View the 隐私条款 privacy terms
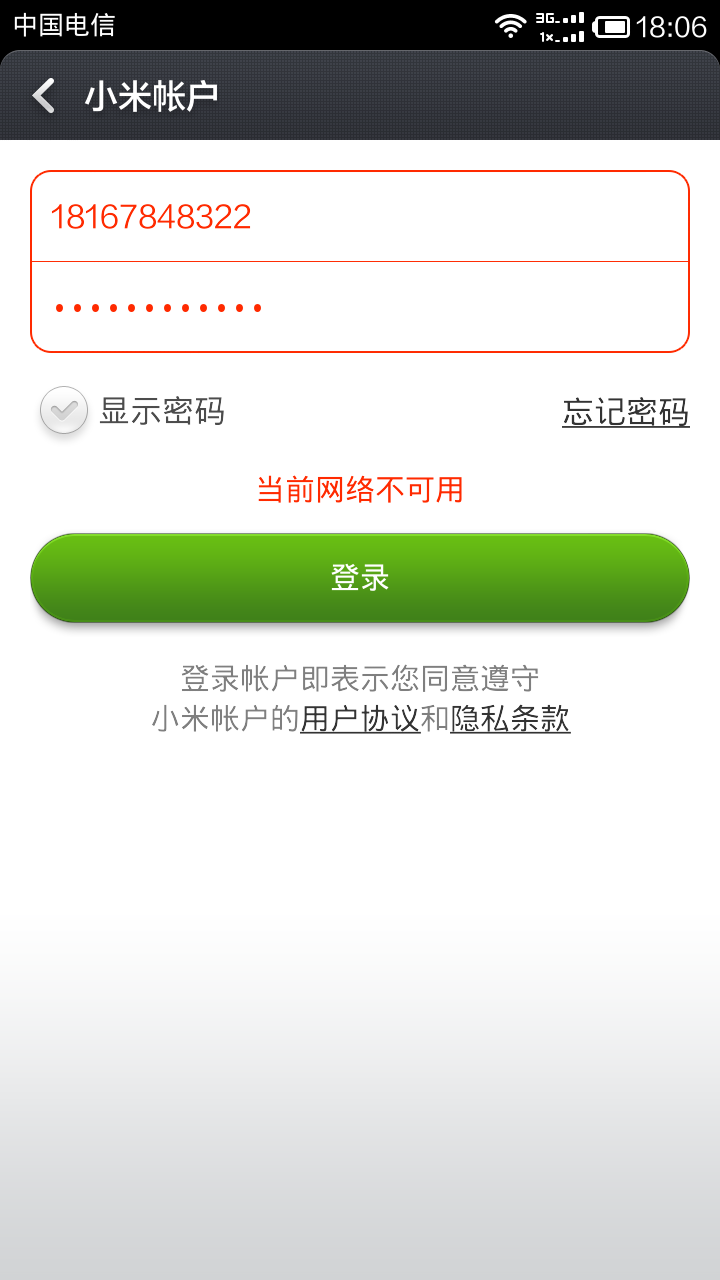 pyautogui.click(x=510, y=719)
